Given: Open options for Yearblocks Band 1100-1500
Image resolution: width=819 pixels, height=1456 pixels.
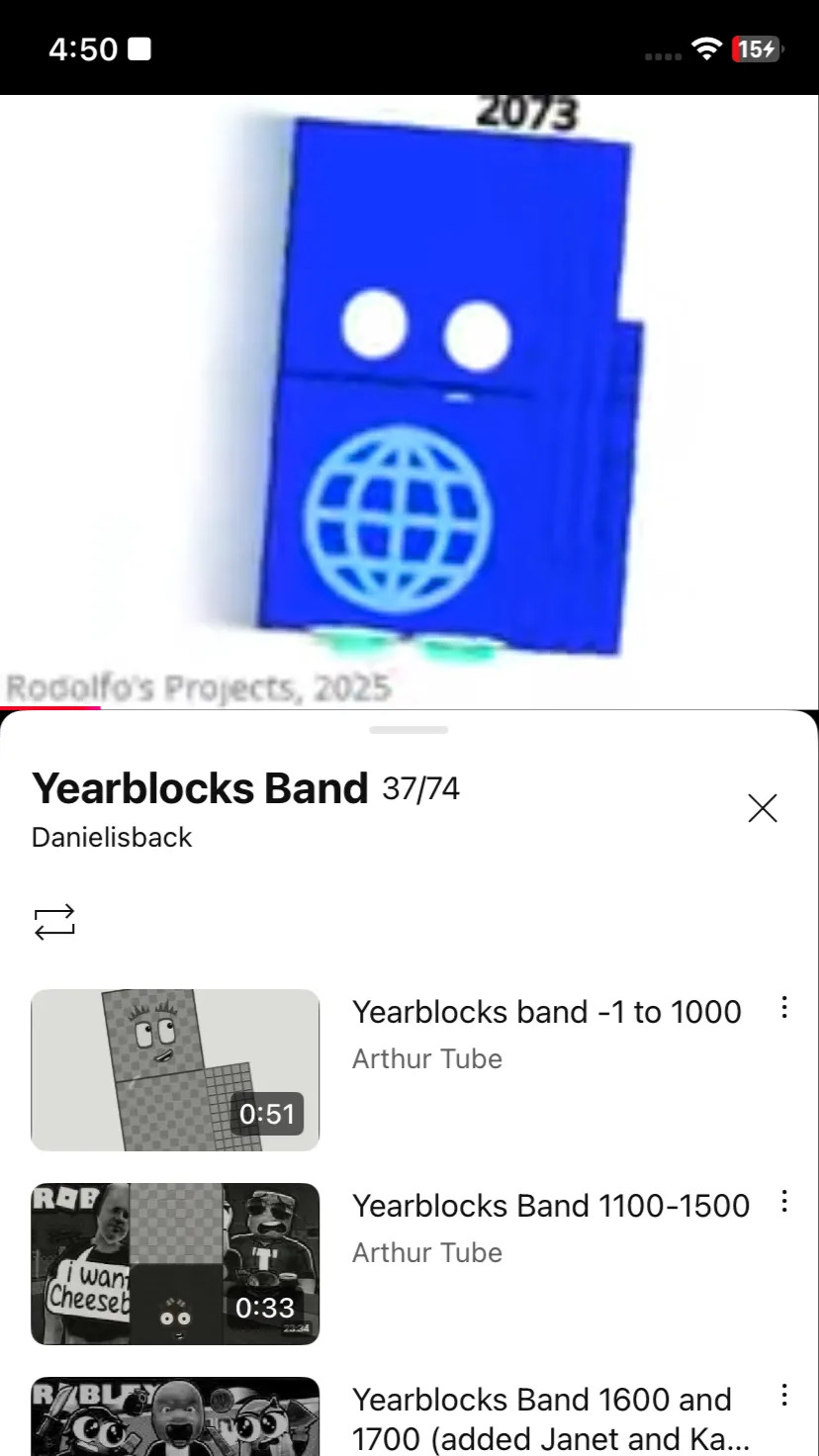Looking at the screenshot, I should 783,1202.
